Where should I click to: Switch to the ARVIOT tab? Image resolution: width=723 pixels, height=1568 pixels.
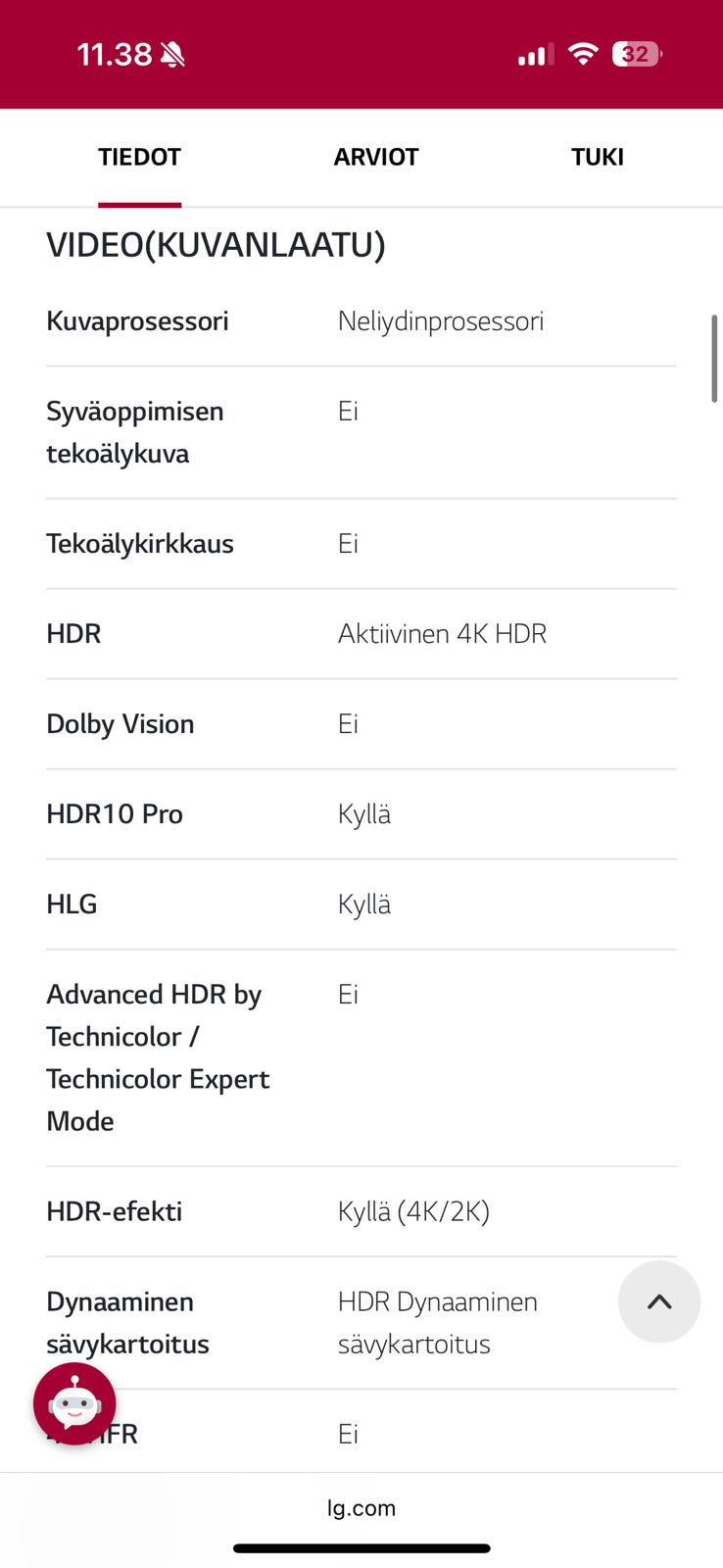point(376,157)
